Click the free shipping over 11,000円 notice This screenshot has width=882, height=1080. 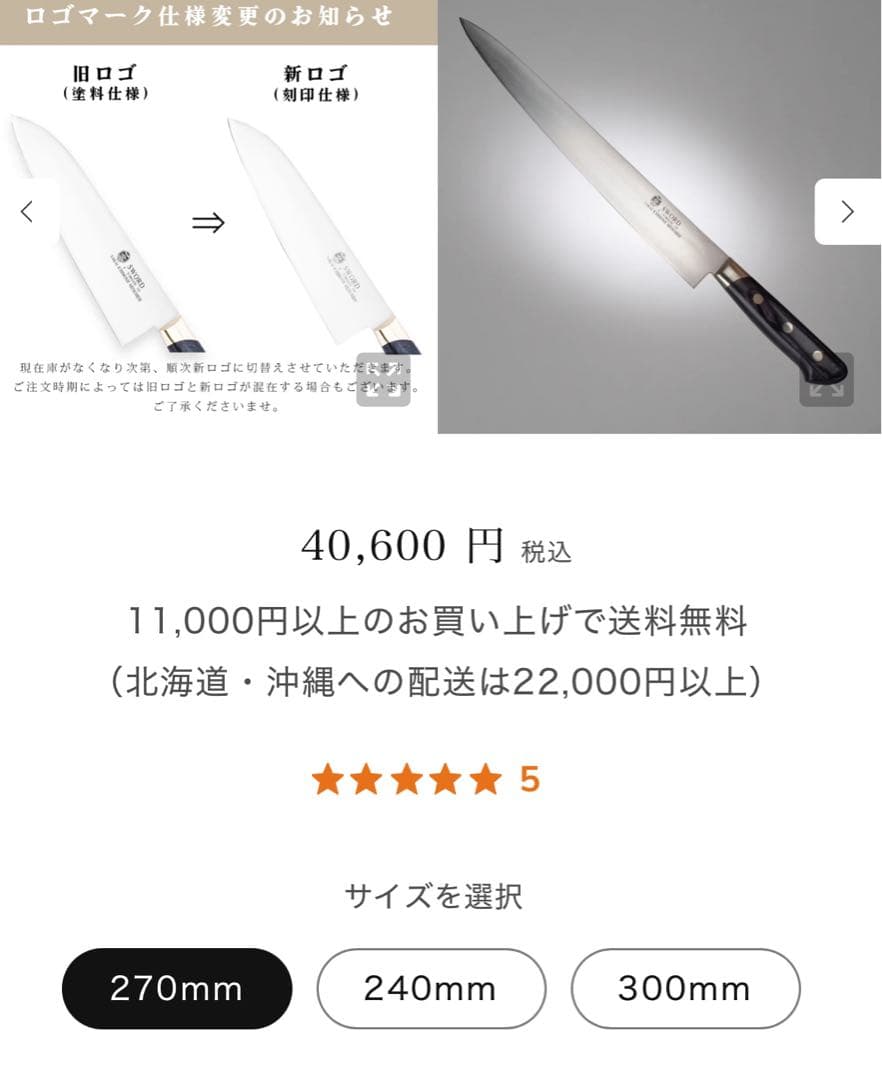[441, 620]
